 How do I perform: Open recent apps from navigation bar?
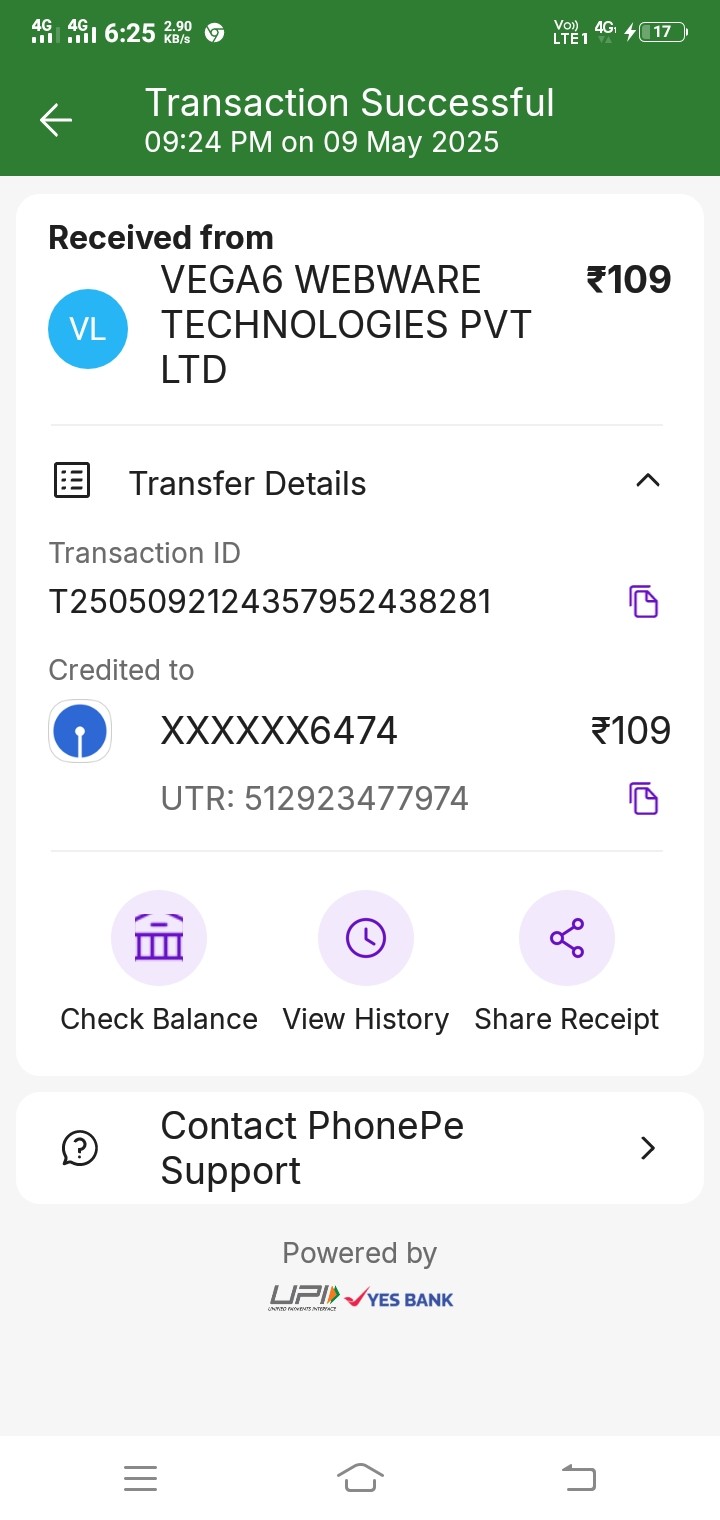point(141,1477)
